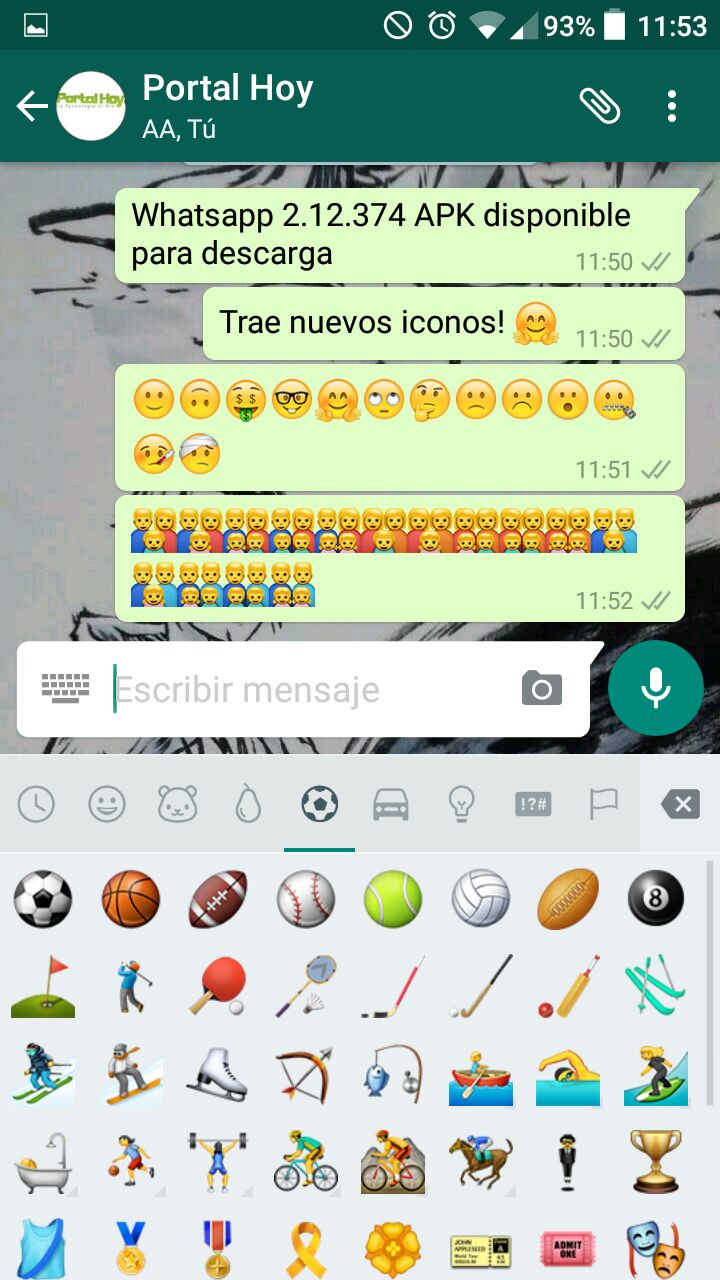This screenshot has width=720, height=1280.
Task: Show recently used emojis
Action: point(36,803)
